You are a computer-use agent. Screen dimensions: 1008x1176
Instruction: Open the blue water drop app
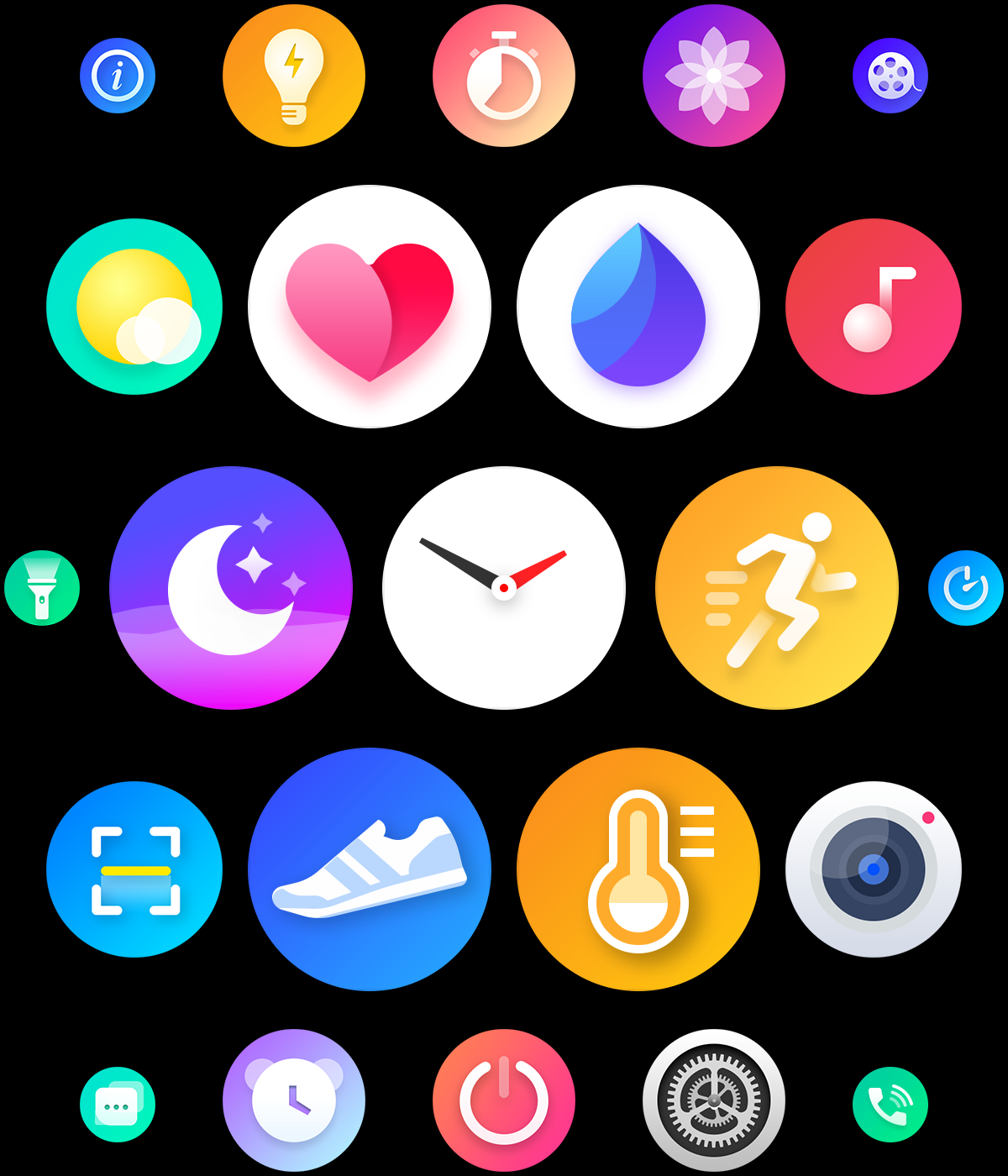pyautogui.click(x=638, y=307)
